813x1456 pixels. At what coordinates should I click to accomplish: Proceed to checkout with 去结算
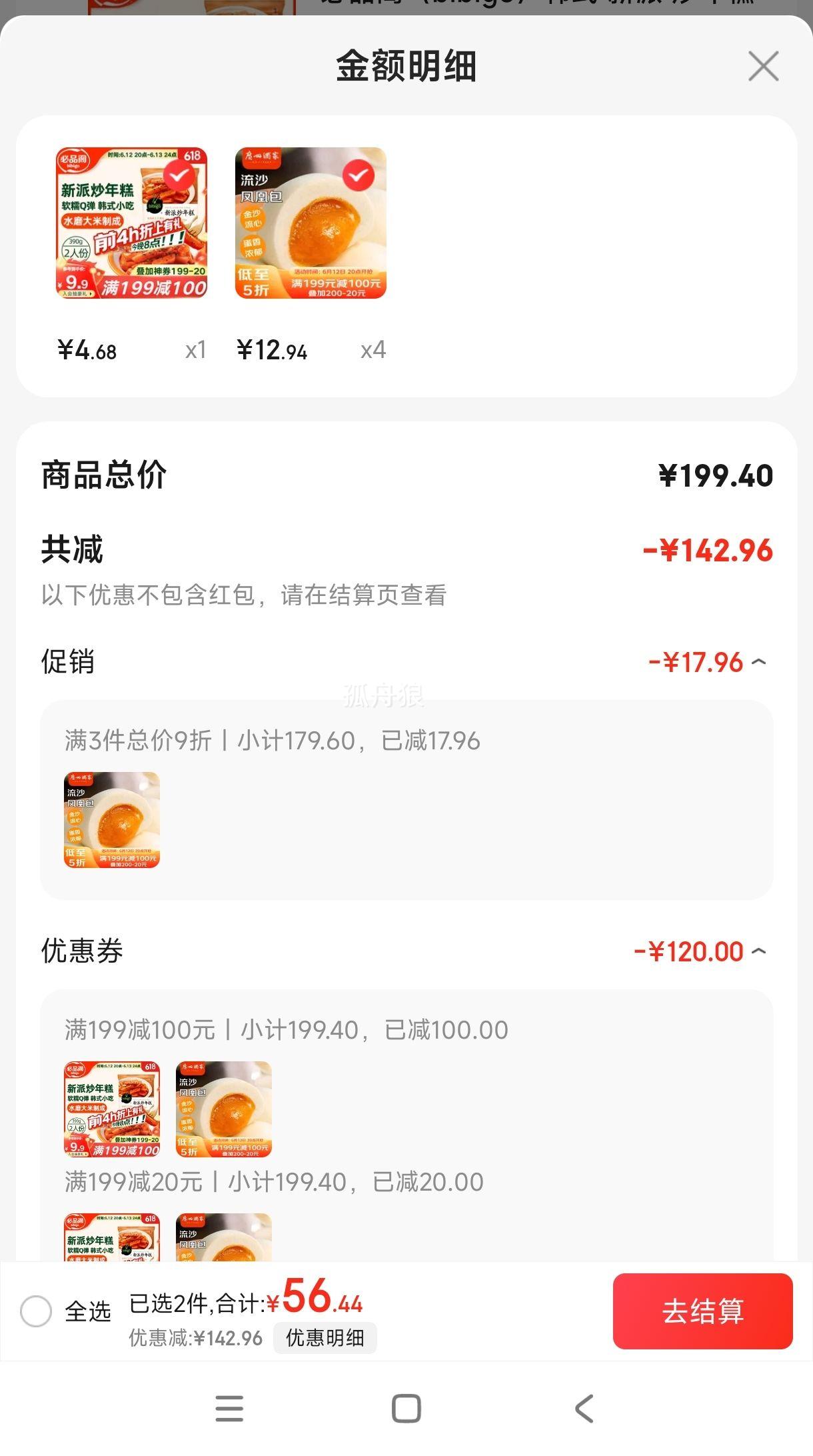click(702, 1311)
